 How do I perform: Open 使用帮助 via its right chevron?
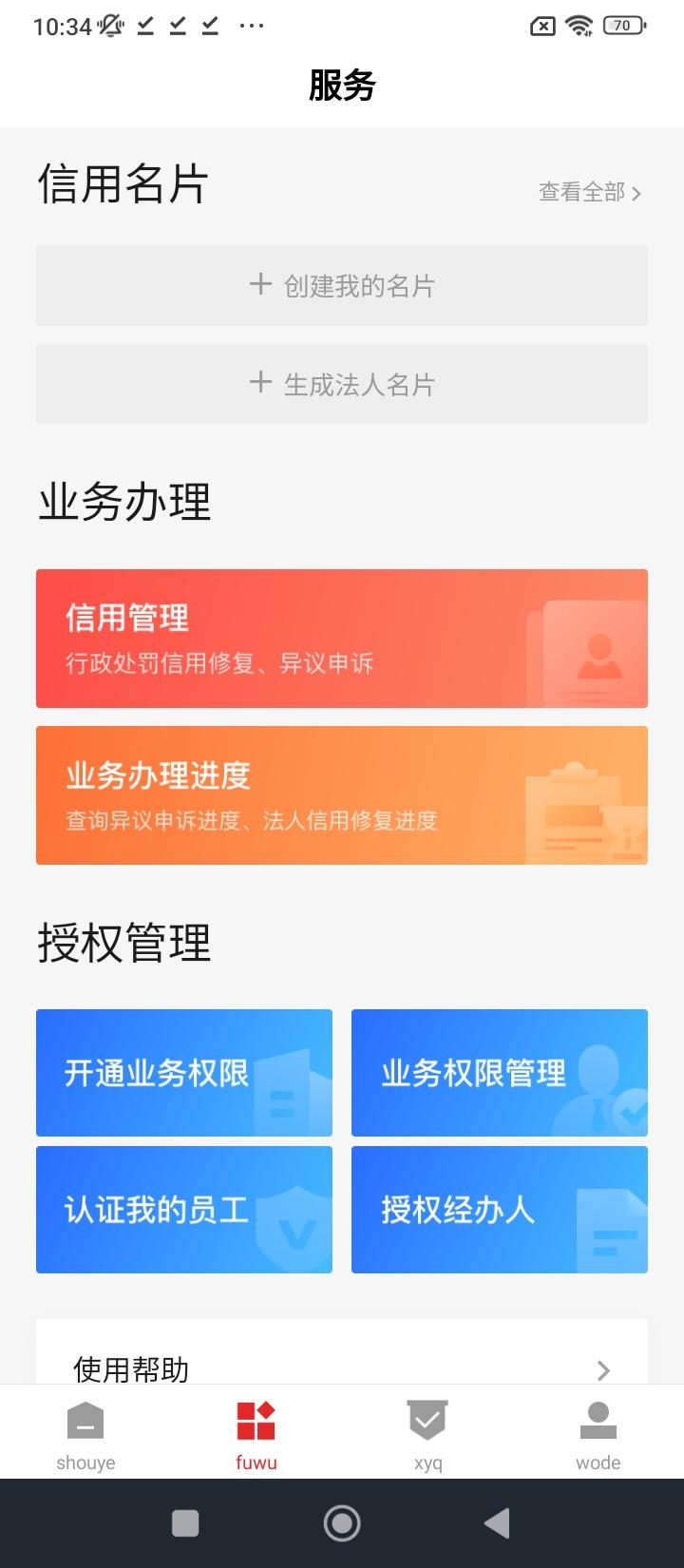pos(602,1369)
